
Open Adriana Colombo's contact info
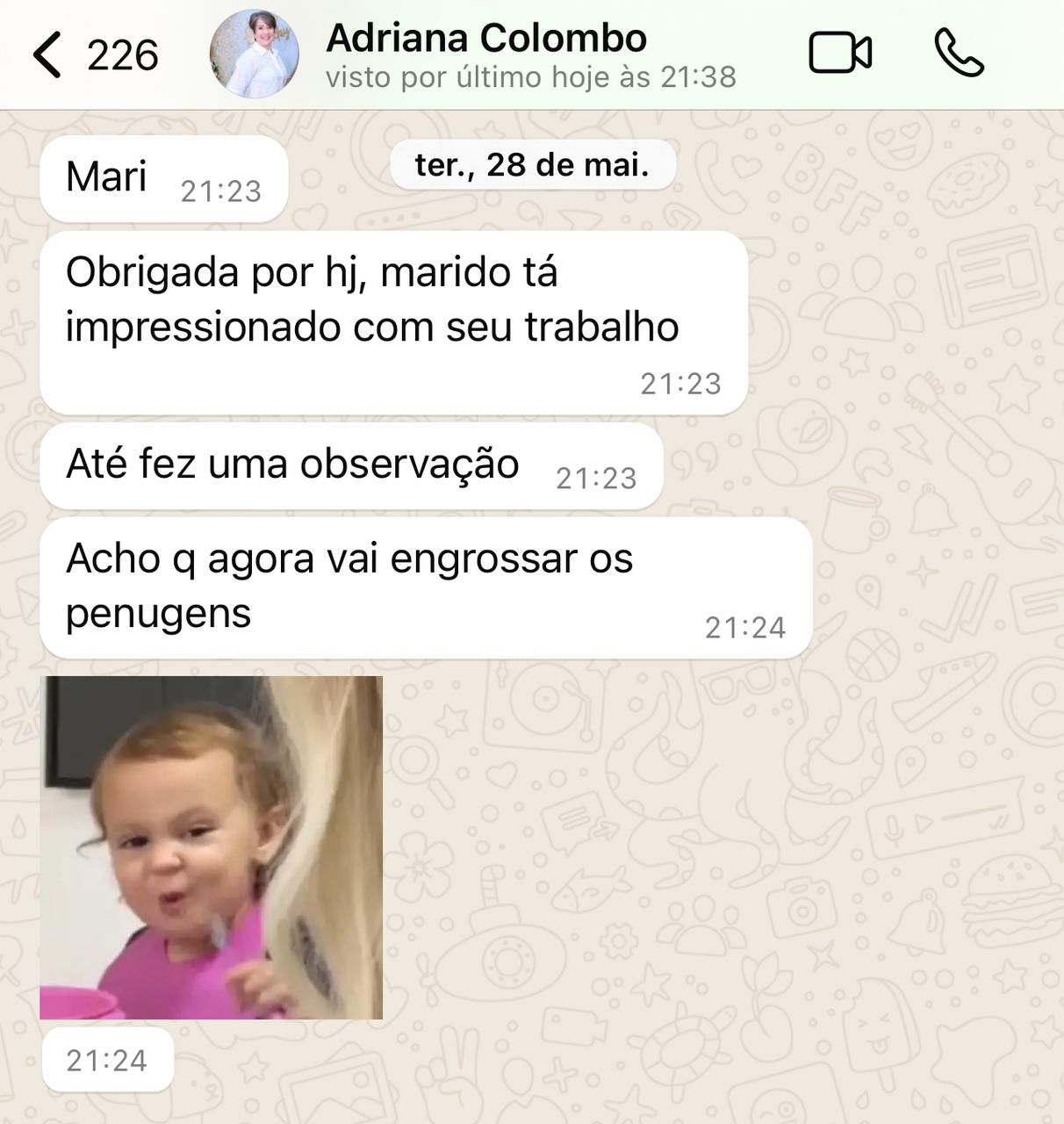tap(485, 54)
